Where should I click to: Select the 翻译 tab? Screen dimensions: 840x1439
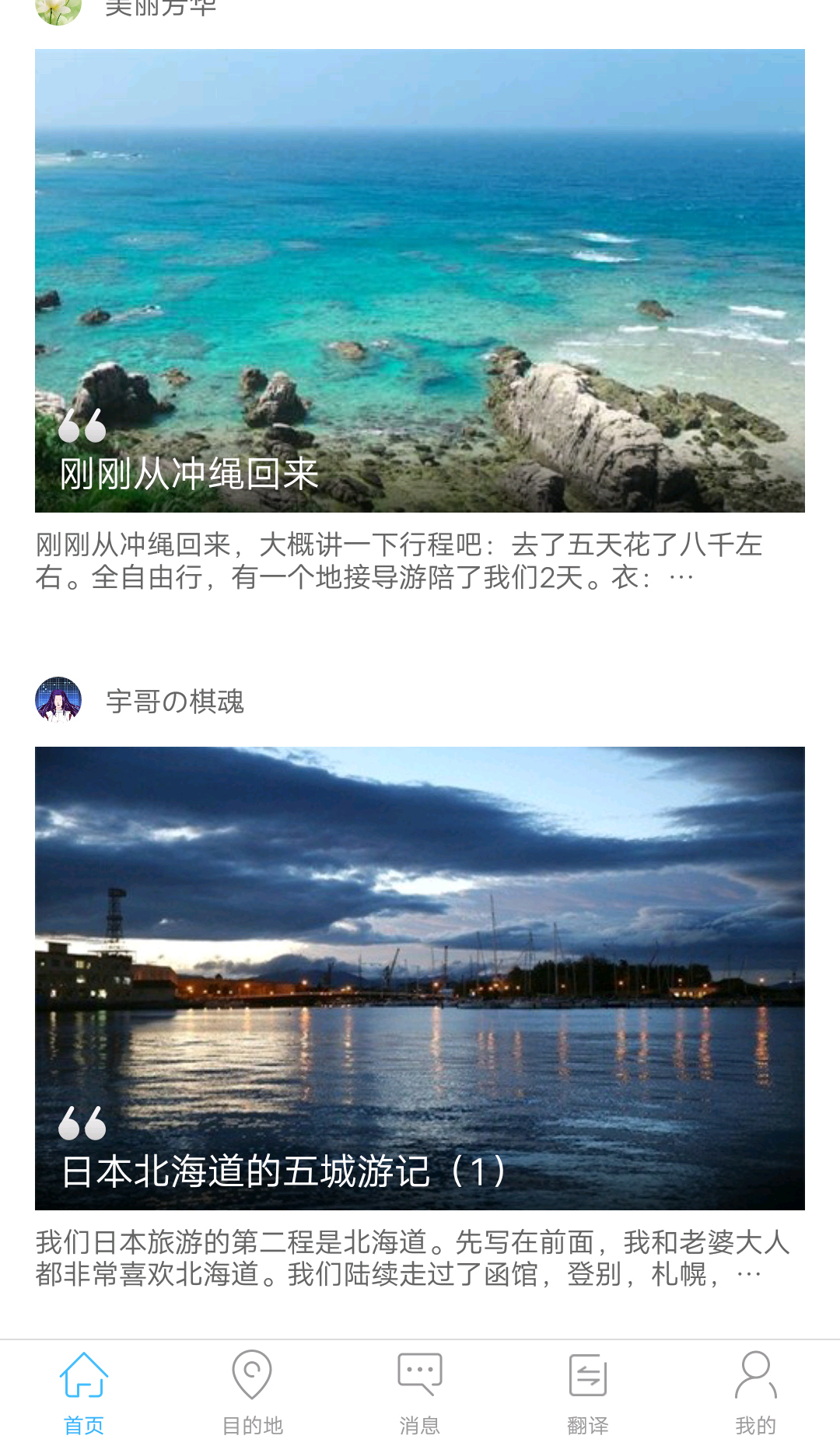point(588,1392)
